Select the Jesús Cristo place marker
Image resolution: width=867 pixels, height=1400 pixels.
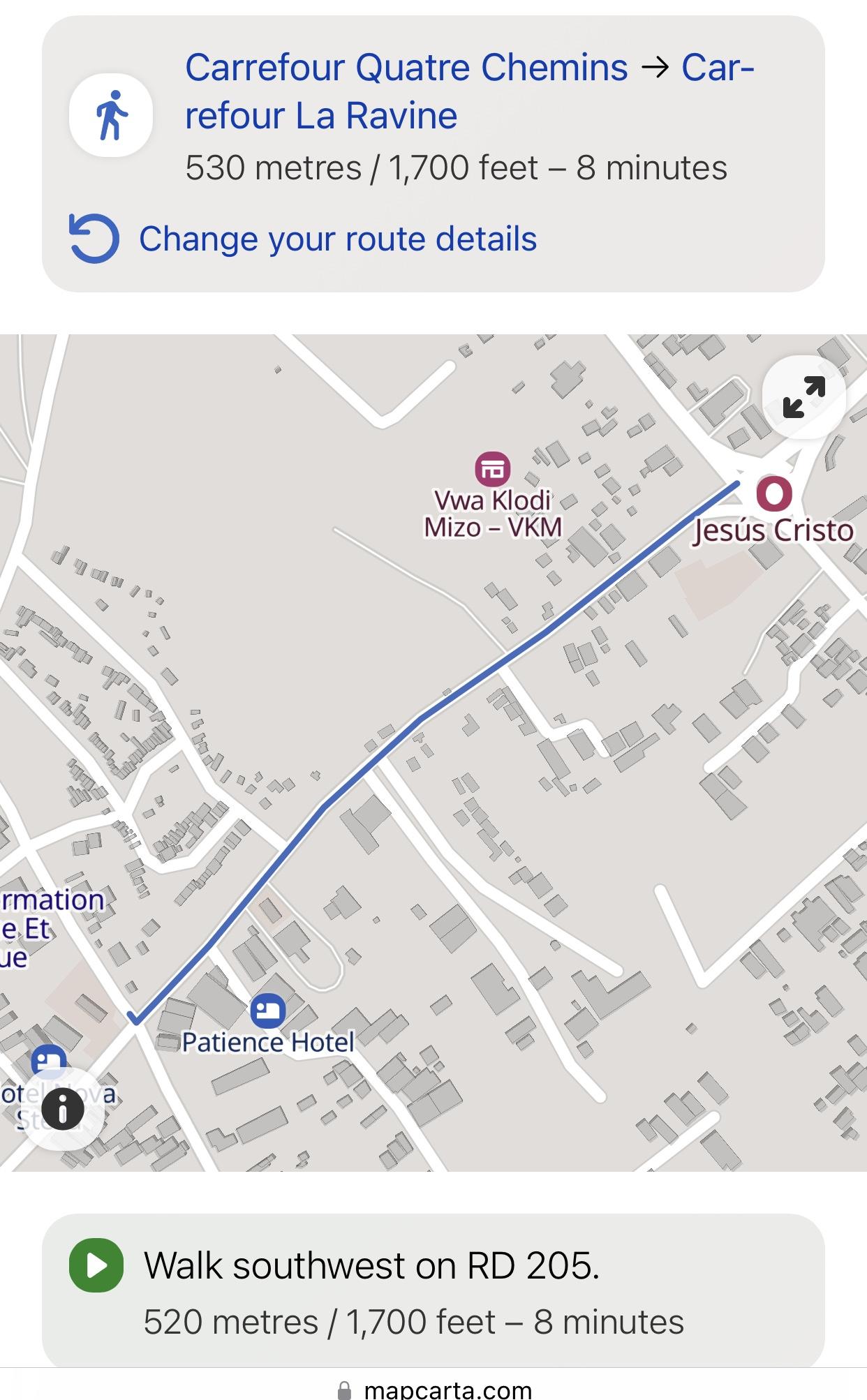[774, 494]
